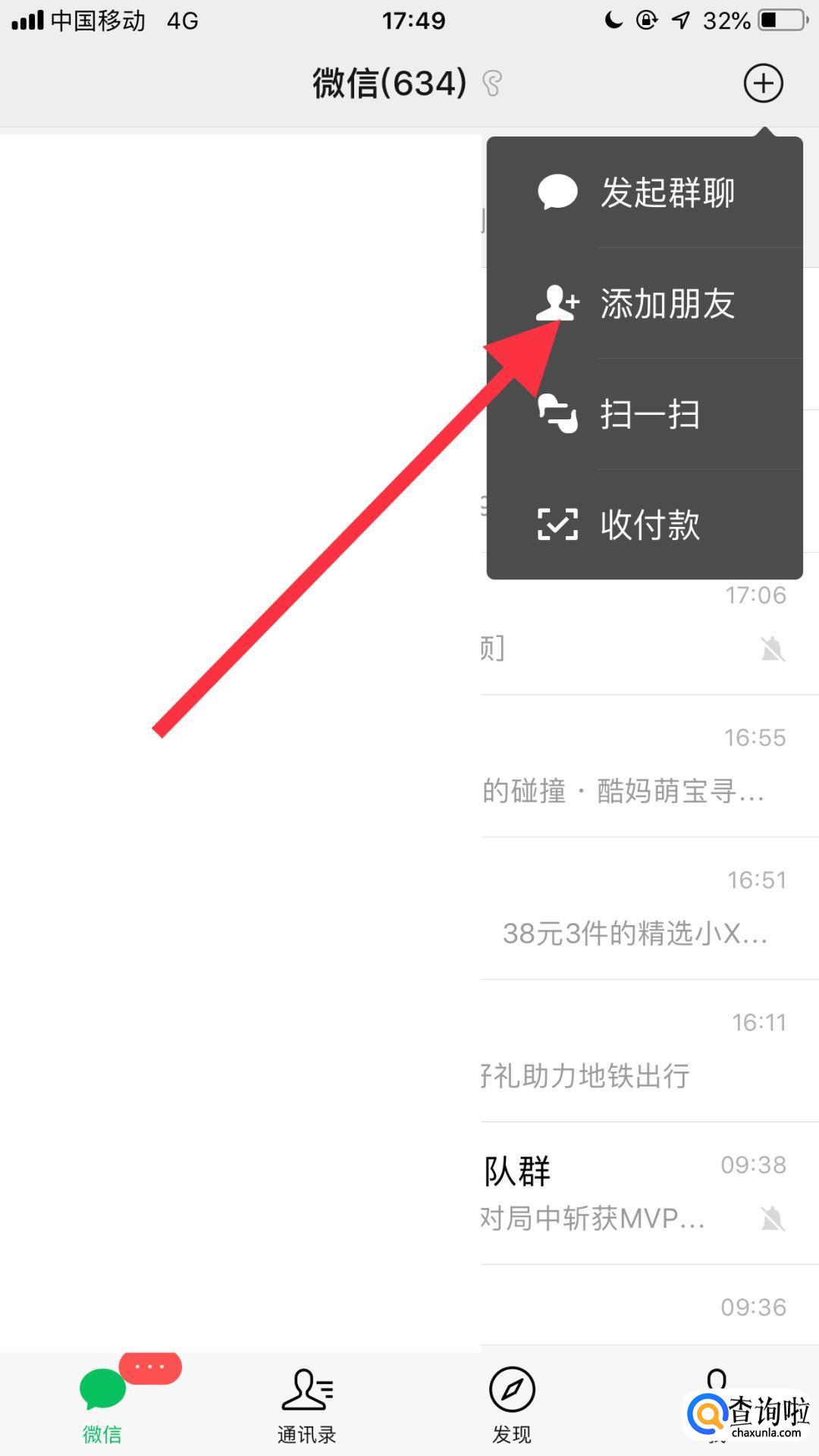The width and height of the screenshot is (819, 1456).
Task: Tap the plus icon in the header
Action: [x=762, y=83]
